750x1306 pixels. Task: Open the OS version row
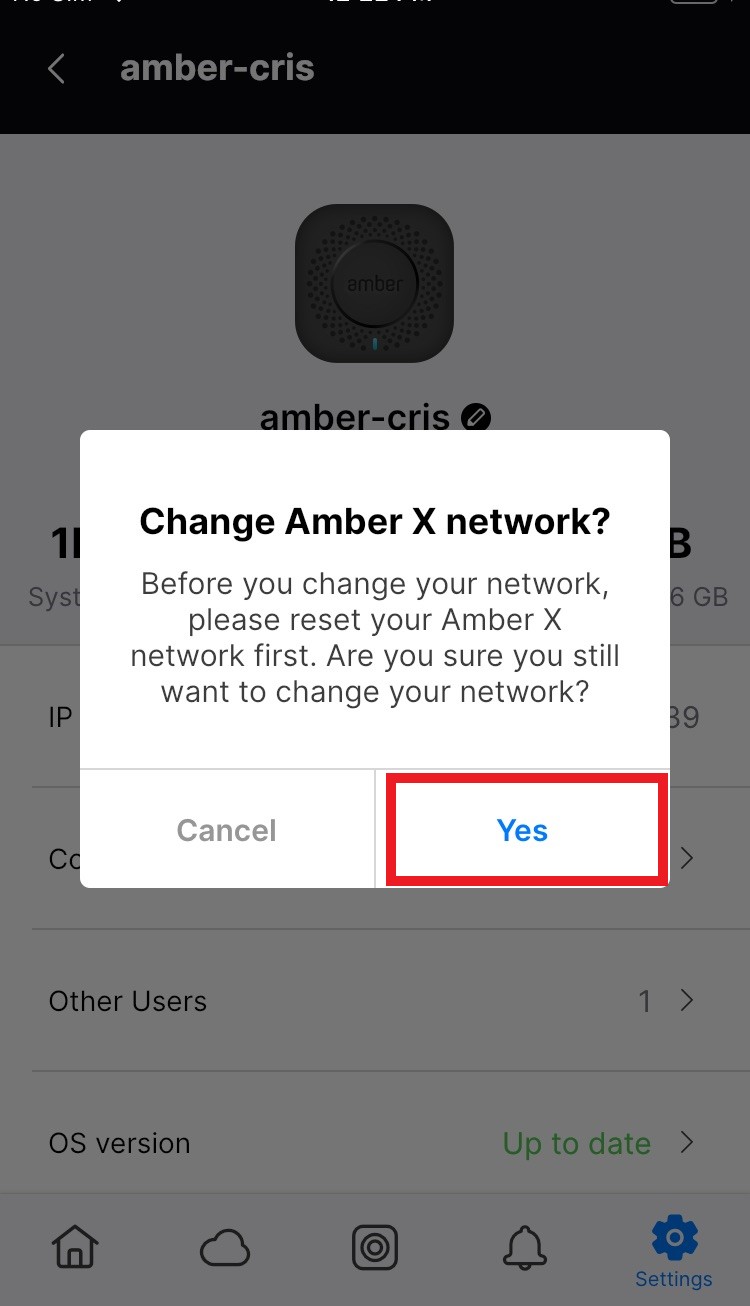click(x=375, y=1143)
